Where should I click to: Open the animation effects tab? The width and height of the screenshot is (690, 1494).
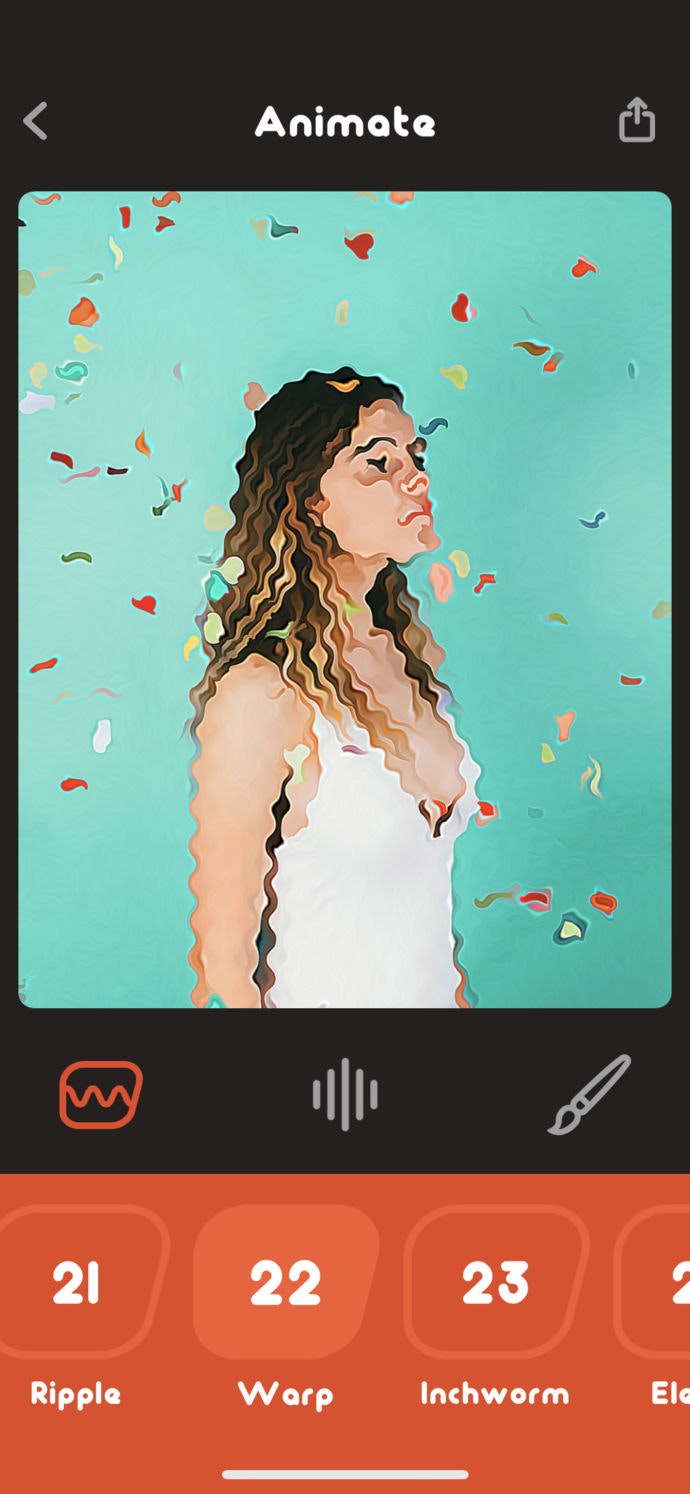[x=101, y=1094]
